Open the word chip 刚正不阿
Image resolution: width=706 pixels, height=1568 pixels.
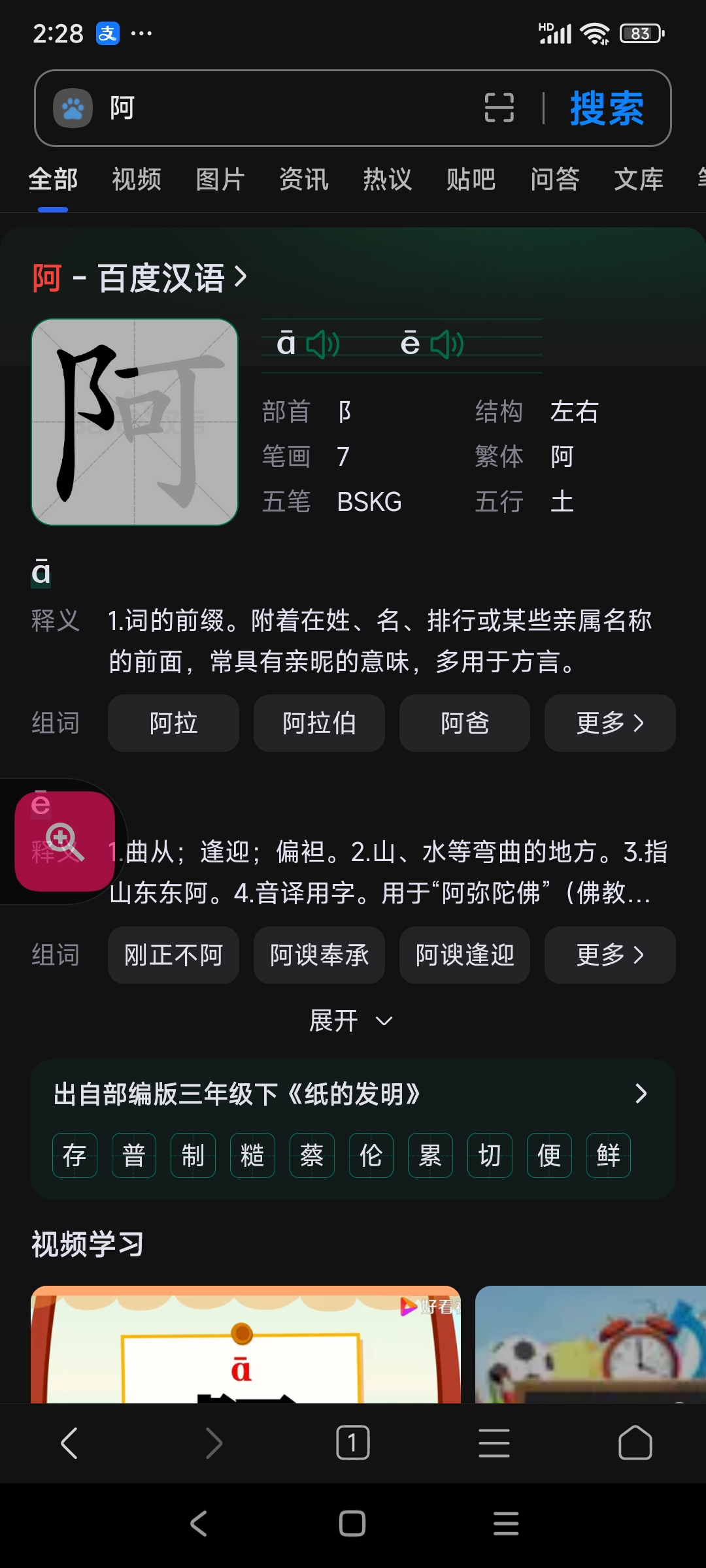[173, 955]
